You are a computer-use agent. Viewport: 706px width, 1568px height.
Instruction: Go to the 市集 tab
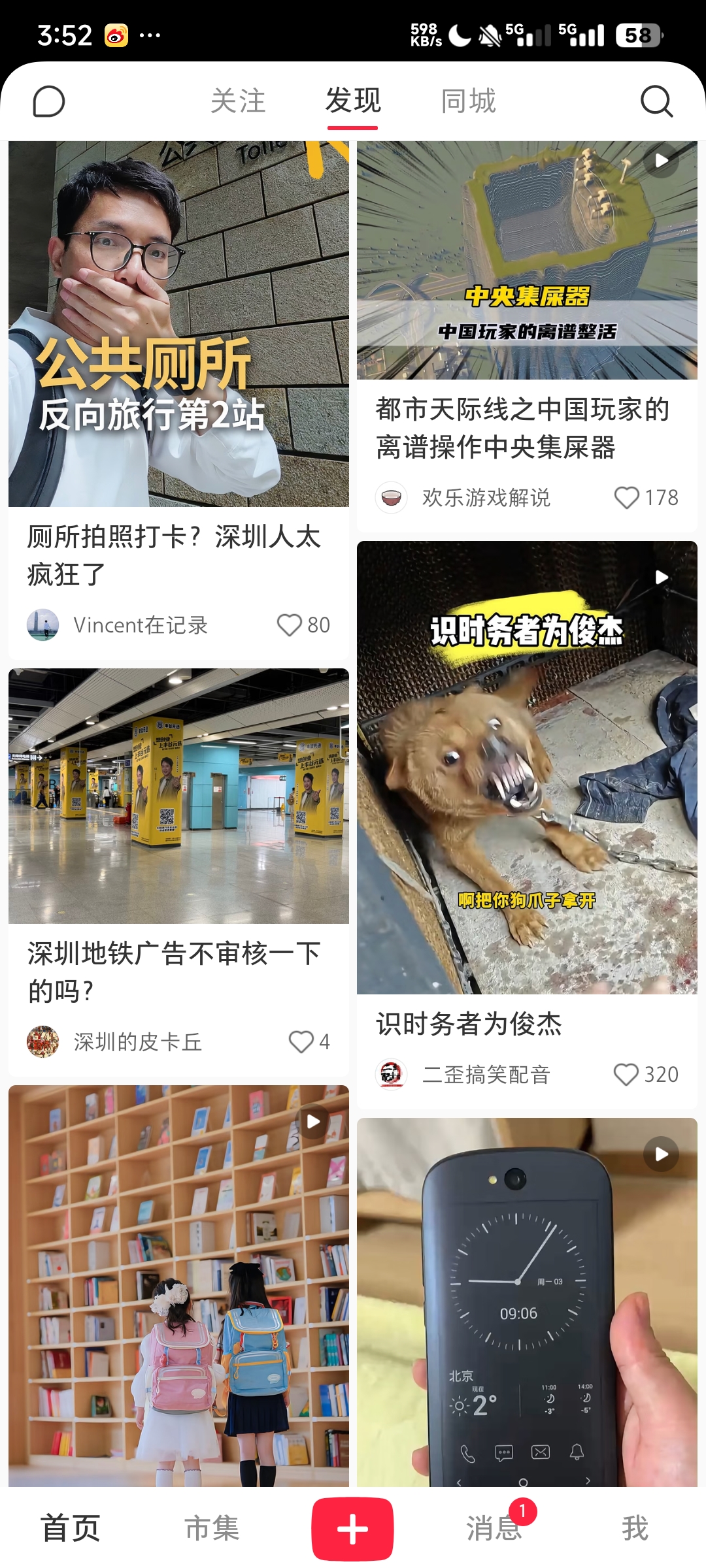212,1529
